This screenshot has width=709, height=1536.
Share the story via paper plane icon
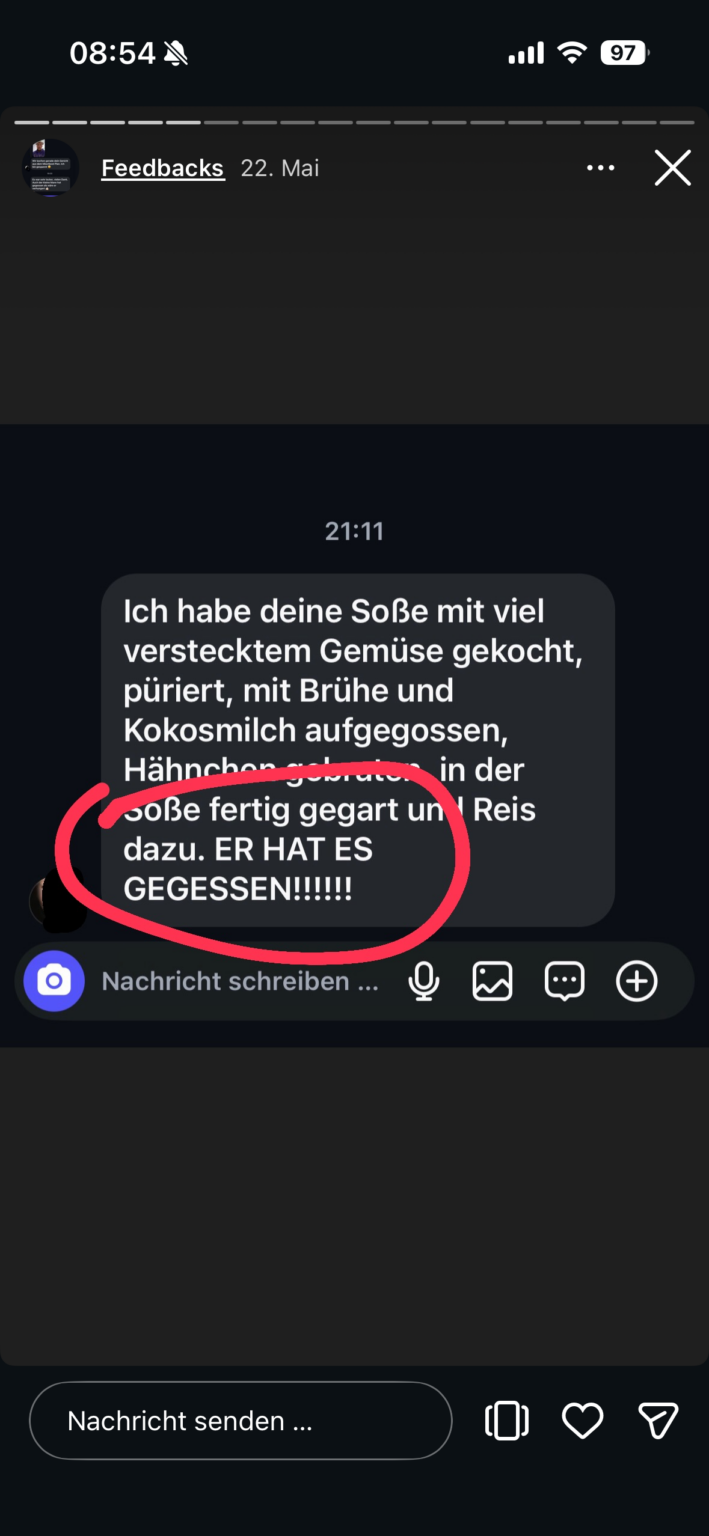pos(658,1421)
